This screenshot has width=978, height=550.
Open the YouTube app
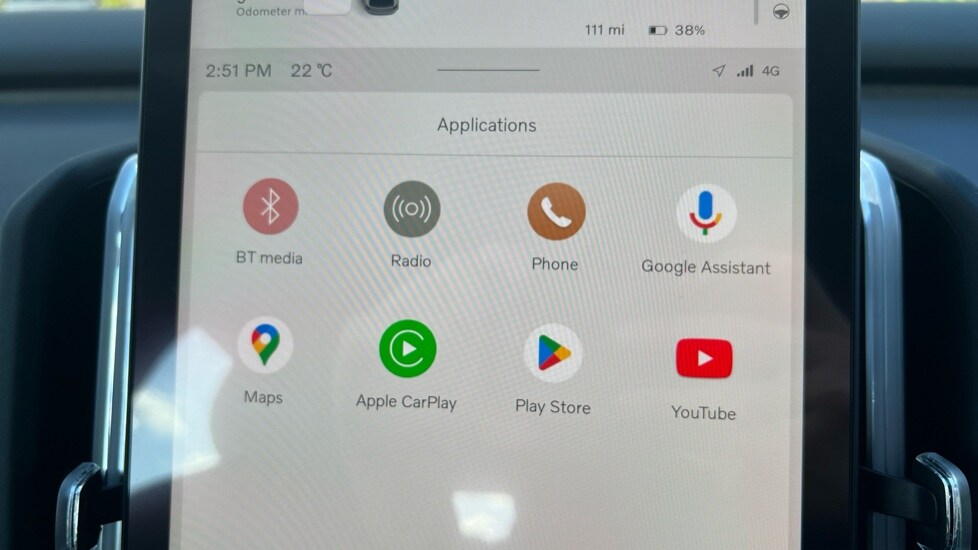tap(704, 358)
